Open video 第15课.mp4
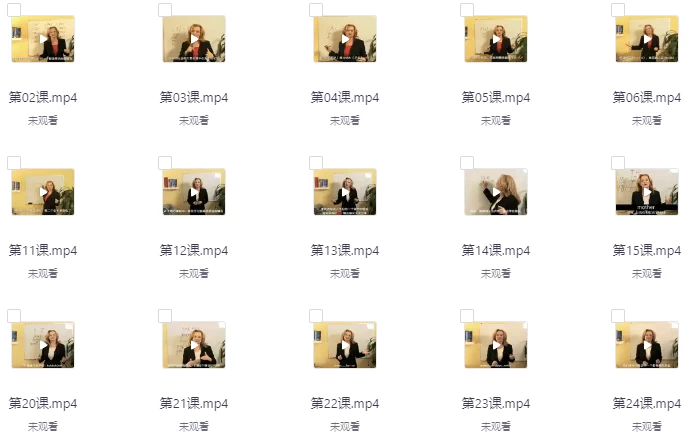Image resolution: width=690 pixels, height=436 pixels. (x=647, y=192)
